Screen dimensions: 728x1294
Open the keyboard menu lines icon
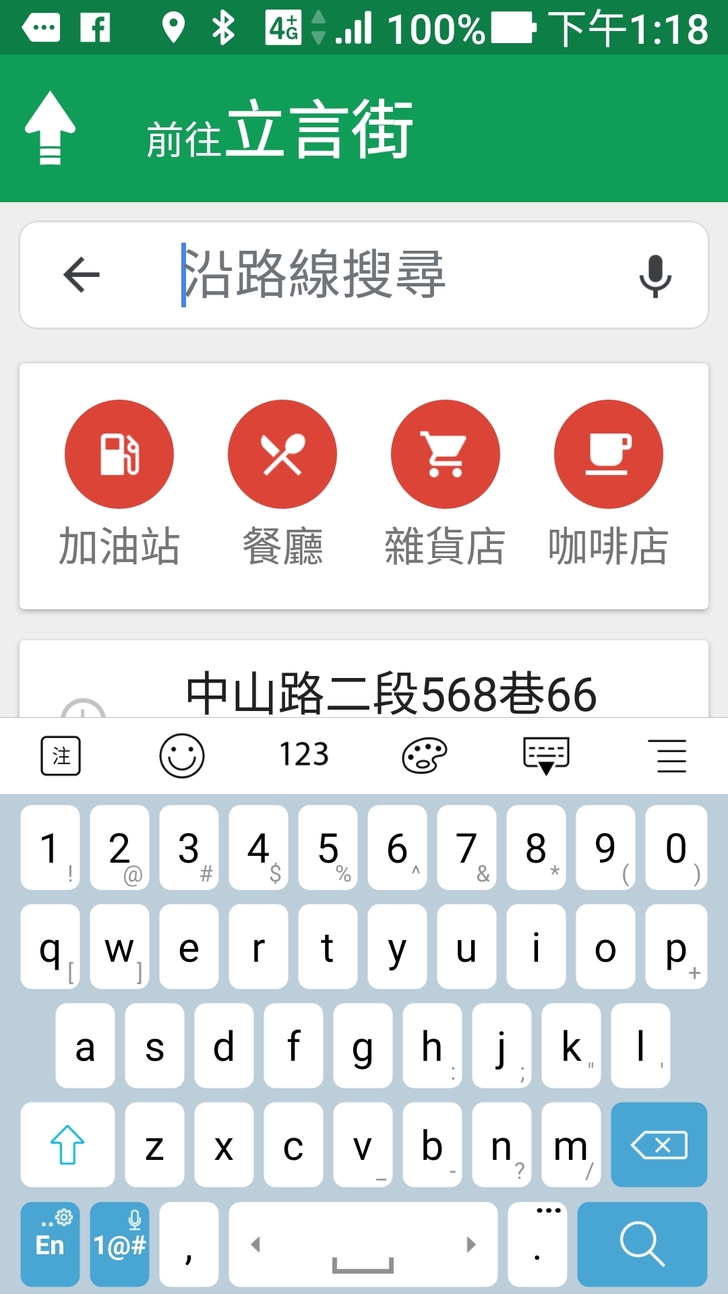click(x=671, y=755)
